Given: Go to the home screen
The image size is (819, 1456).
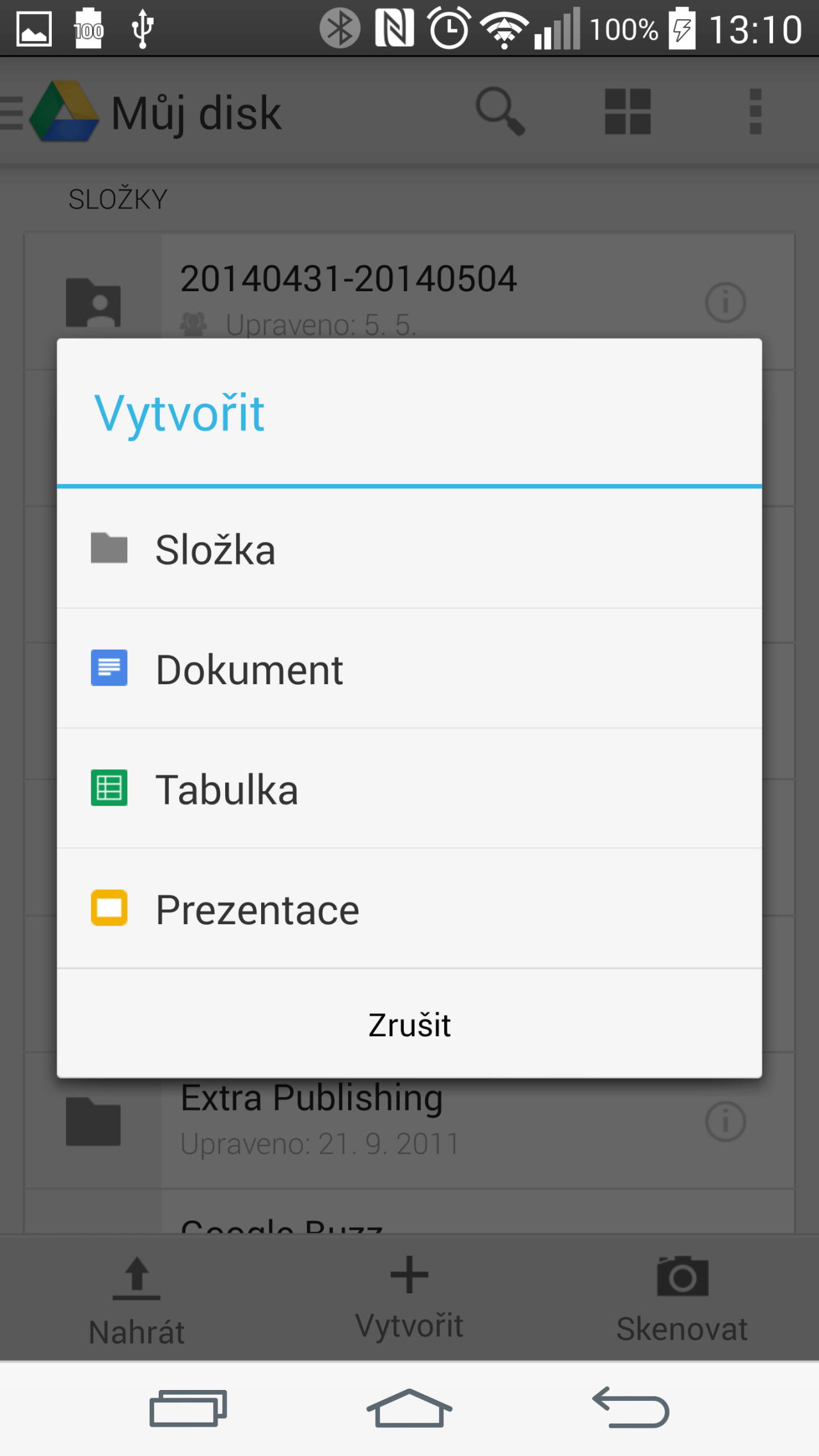Looking at the screenshot, I should point(409,1408).
